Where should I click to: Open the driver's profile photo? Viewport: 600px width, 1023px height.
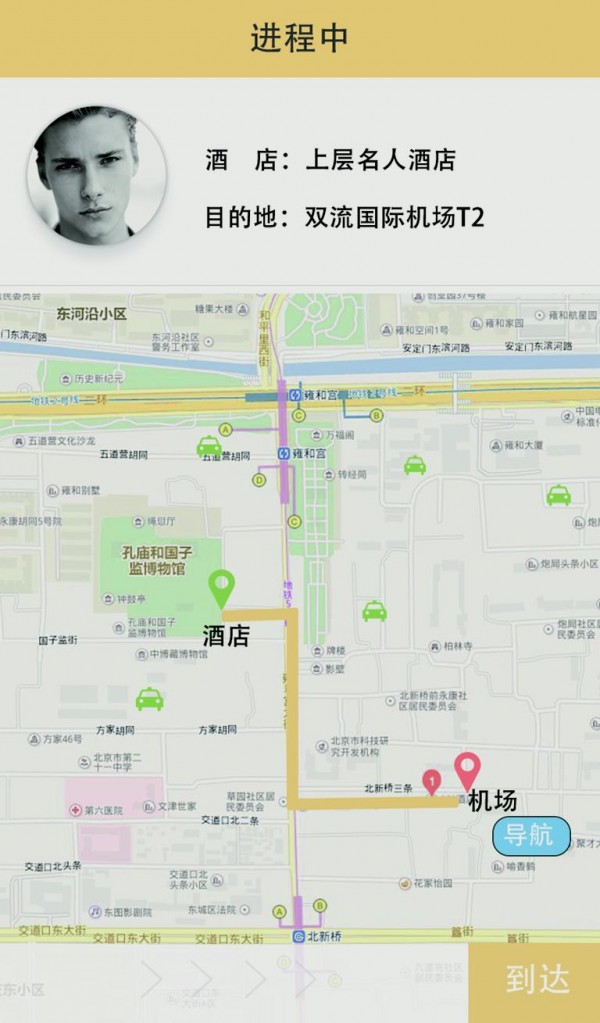pyautogui.click(x=95, y=174)
